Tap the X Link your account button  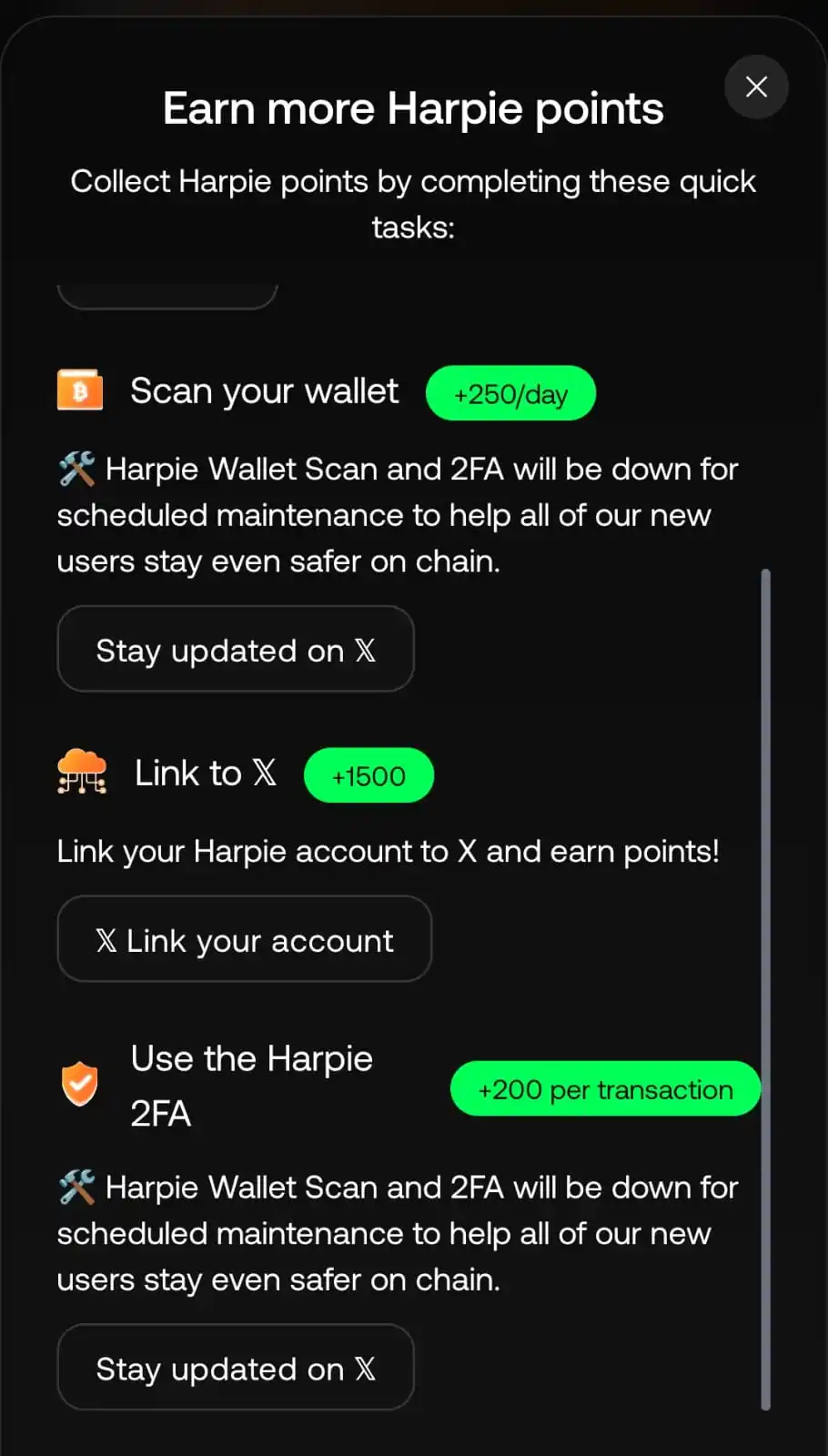pos(244,940)
